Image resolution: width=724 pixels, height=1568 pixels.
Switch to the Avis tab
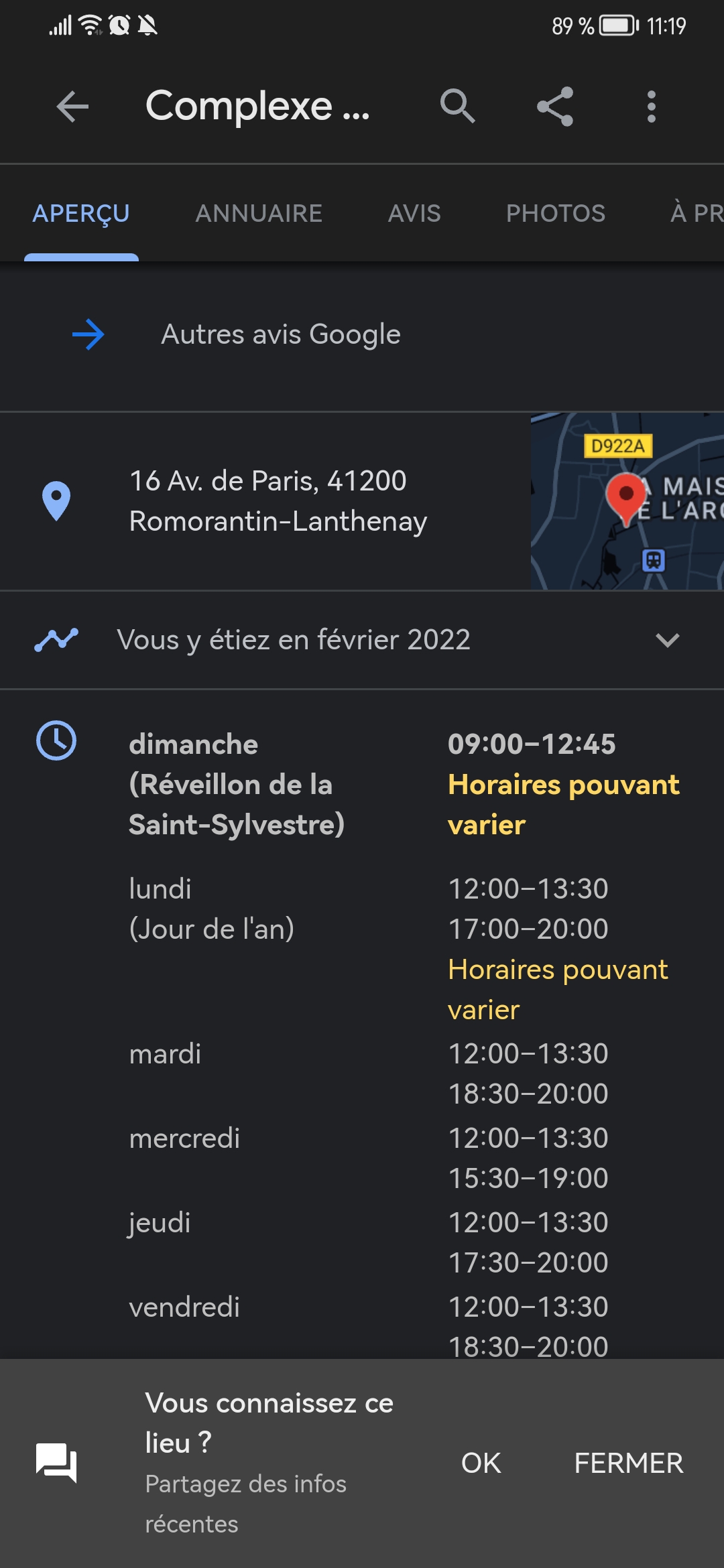(x=414, y=213)
